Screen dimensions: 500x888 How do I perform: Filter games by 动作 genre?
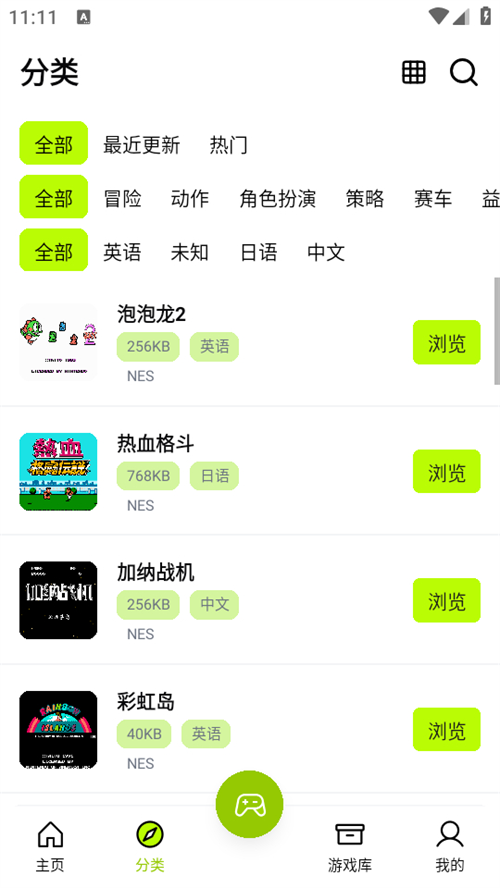[x=190, y=199]
